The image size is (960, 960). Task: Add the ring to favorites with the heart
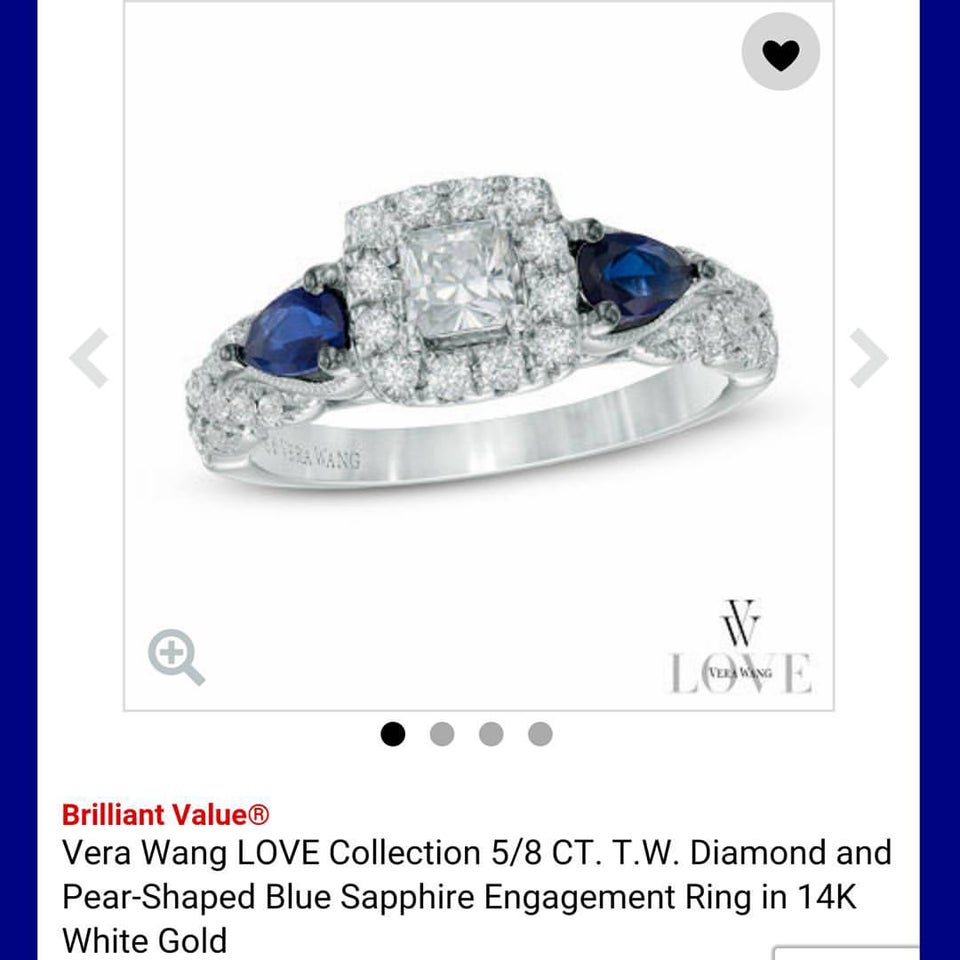780,52
